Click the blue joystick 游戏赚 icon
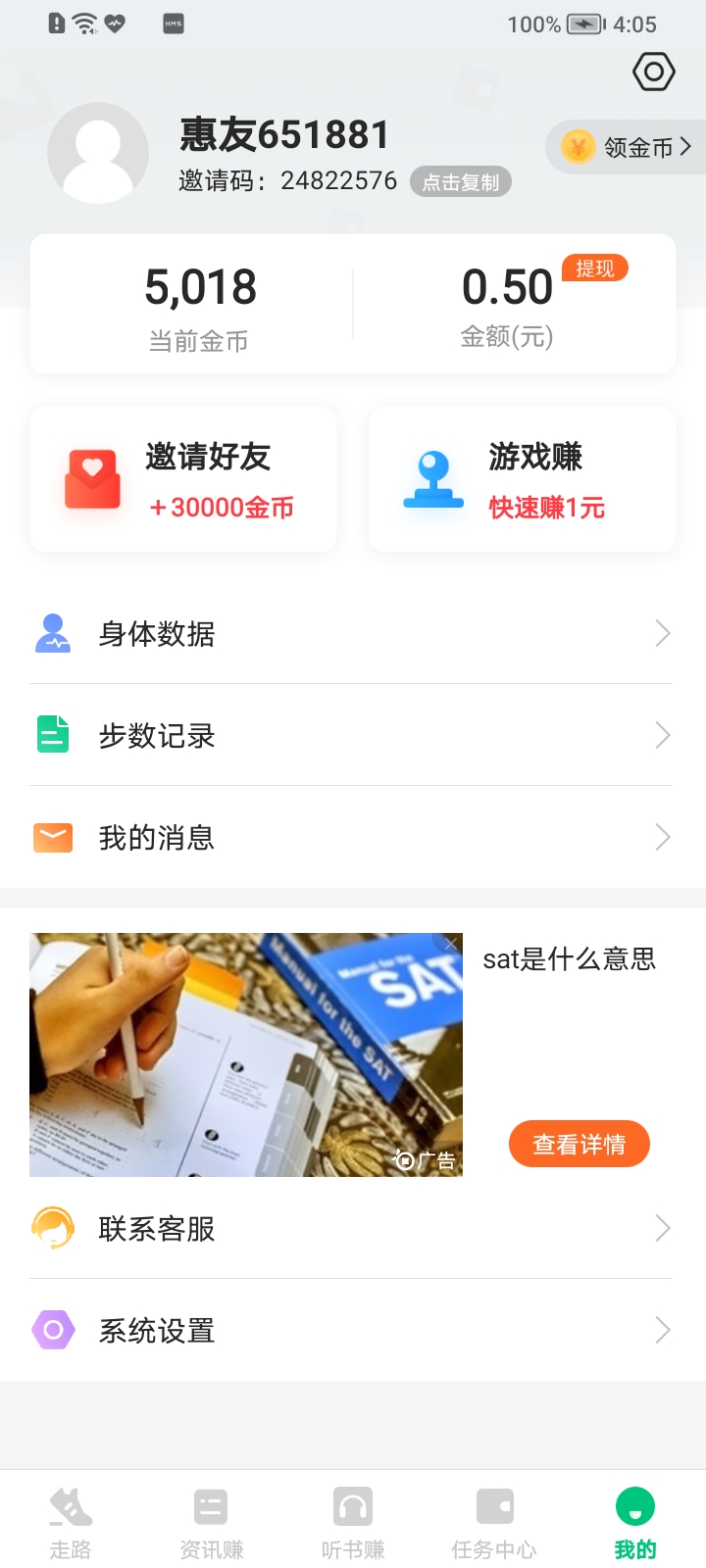This screenshot has width=706, height=1568. (x=432, y=478)
